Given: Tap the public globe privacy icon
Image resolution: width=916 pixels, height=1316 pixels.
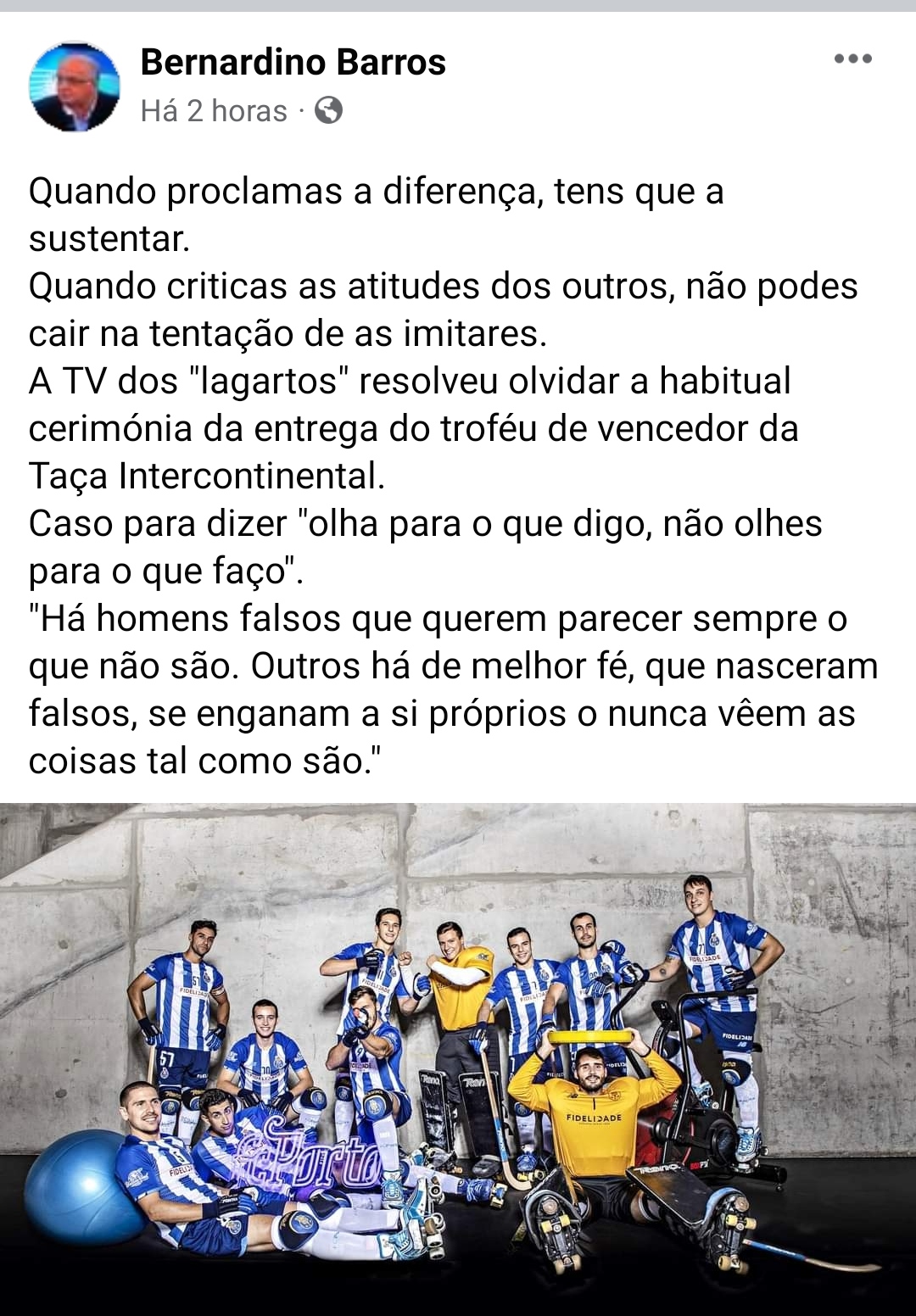Looking at the screenshot, I should (x=329, y=110).
